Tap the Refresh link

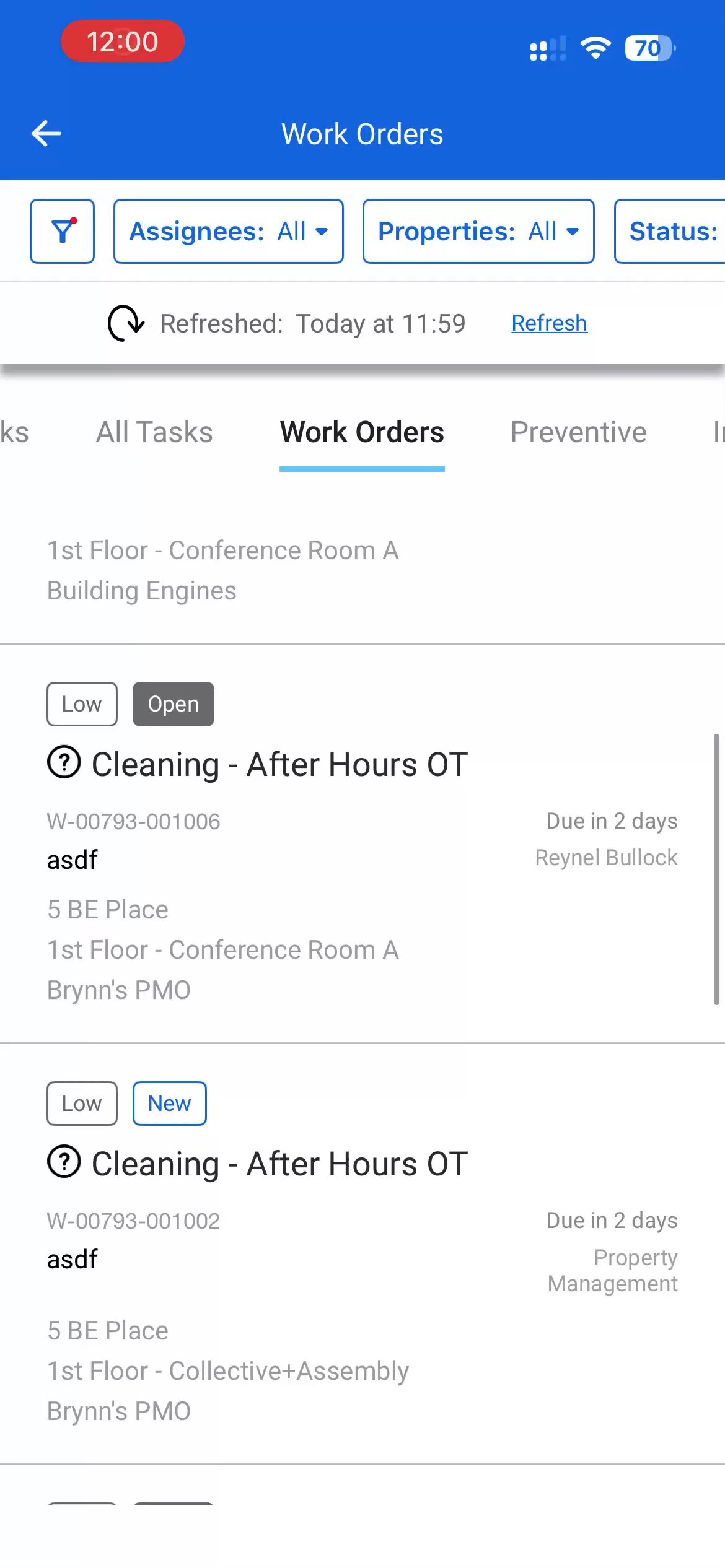click(549, 323)
